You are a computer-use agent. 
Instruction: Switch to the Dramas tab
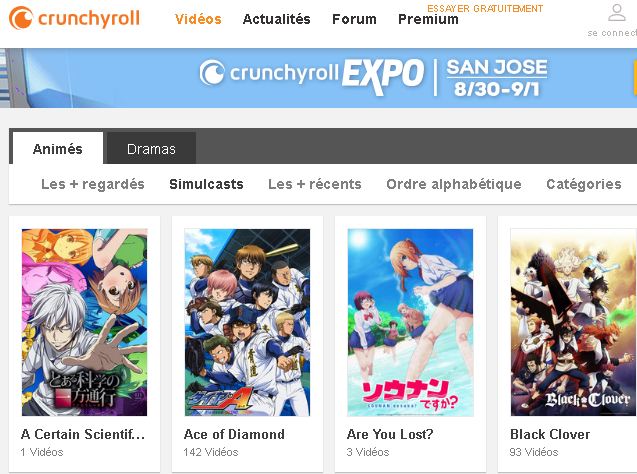click(x=151, y=149)
